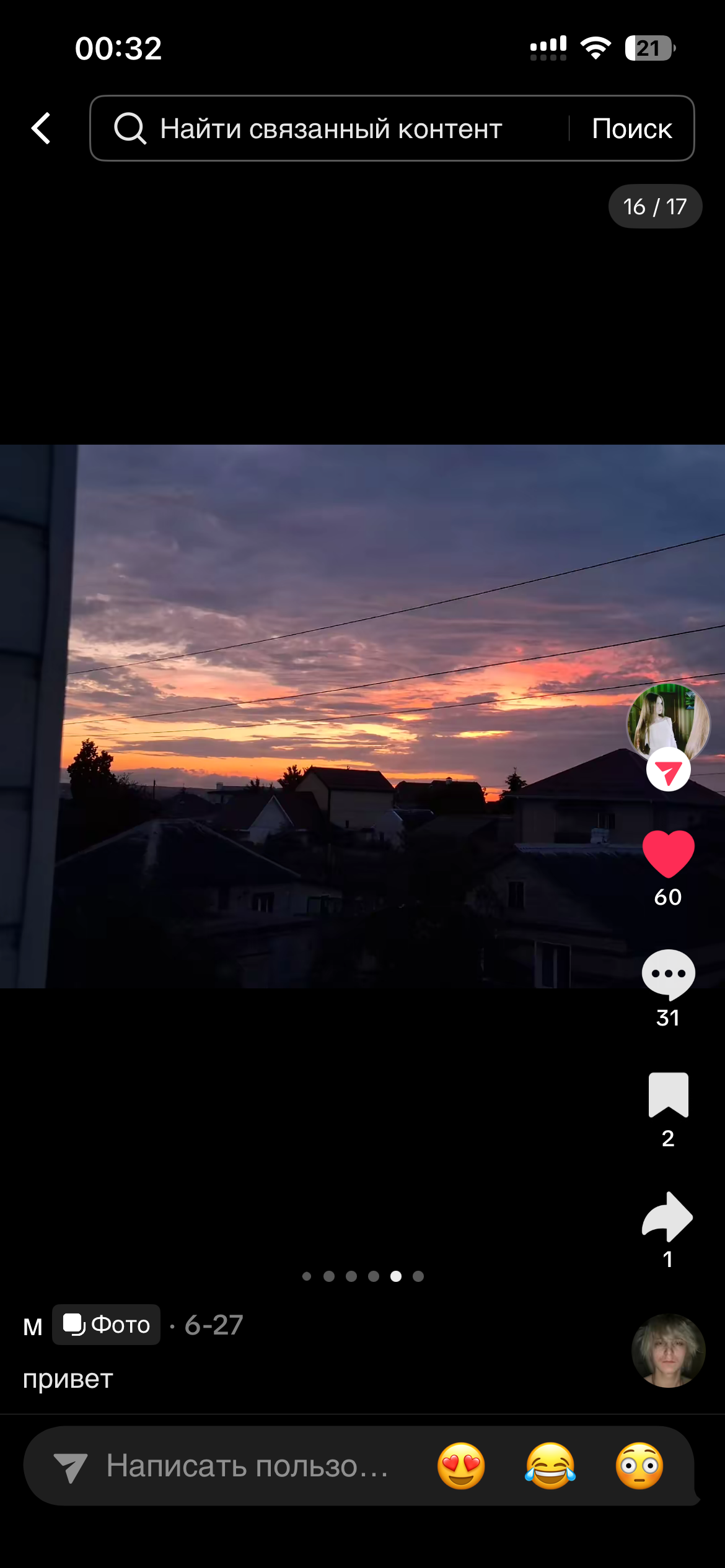
Task: Open the author's profile avatar
Action: click(668, 724)
